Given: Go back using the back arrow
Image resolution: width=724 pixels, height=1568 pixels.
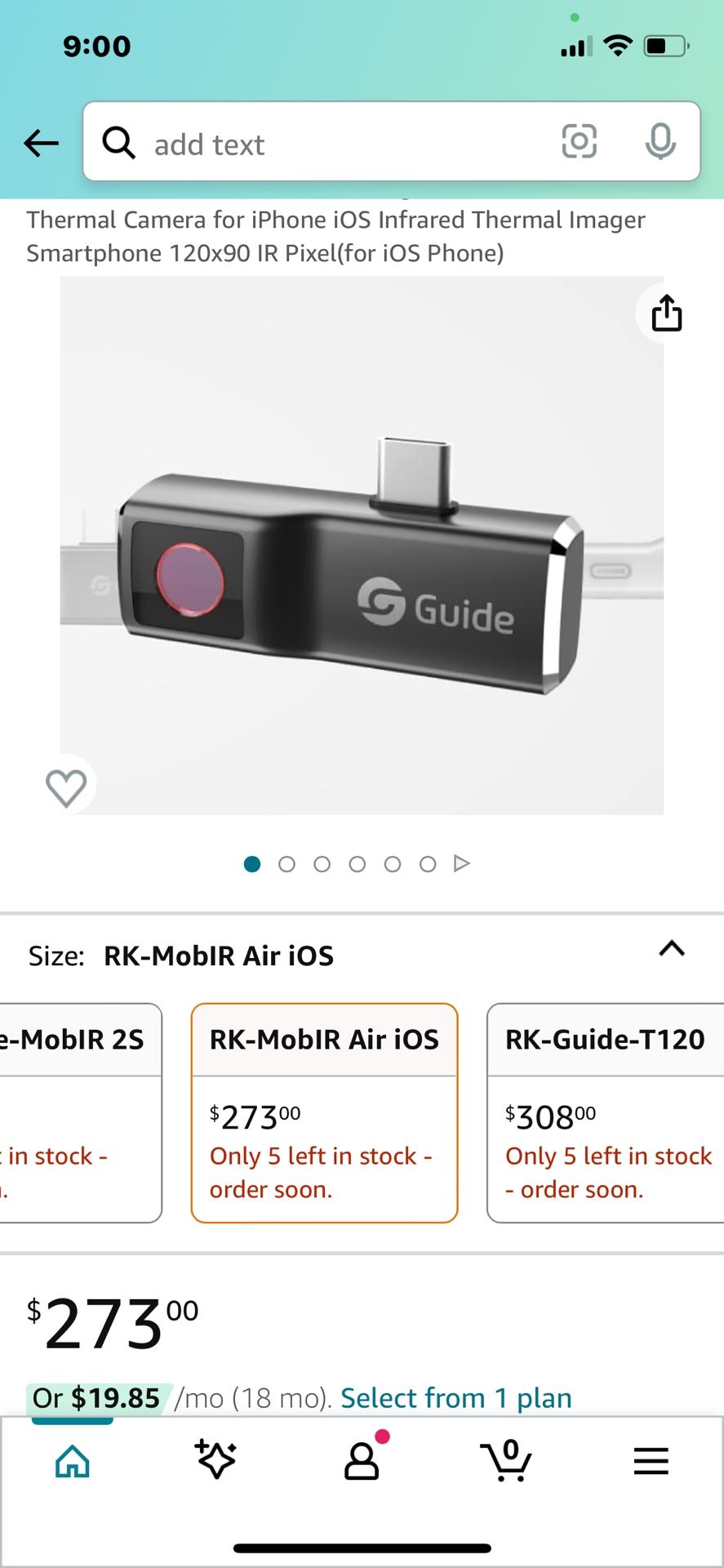Looking at the screenshot, I should coord(41,142).
